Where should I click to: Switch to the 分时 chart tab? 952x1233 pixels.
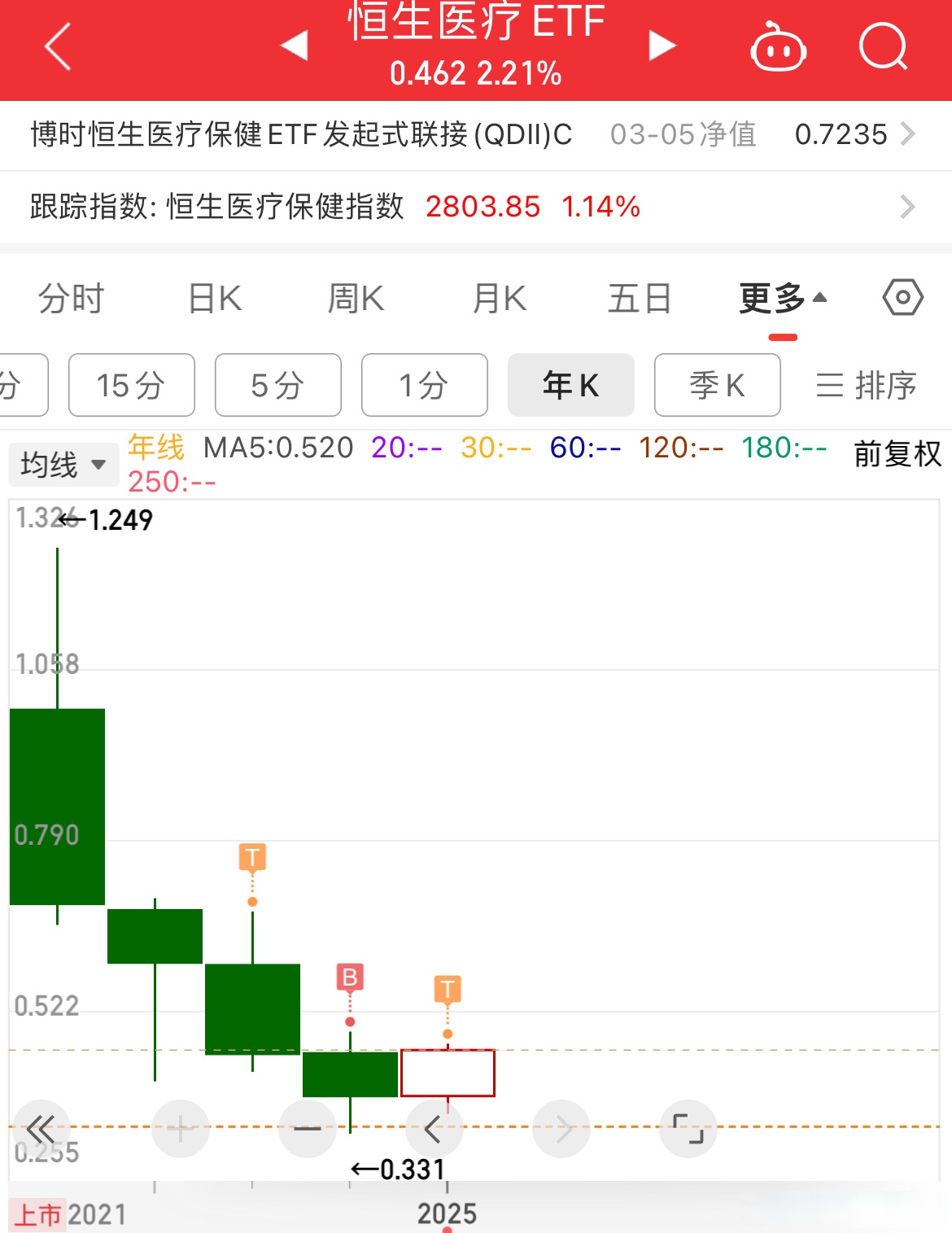pos(72,299)
